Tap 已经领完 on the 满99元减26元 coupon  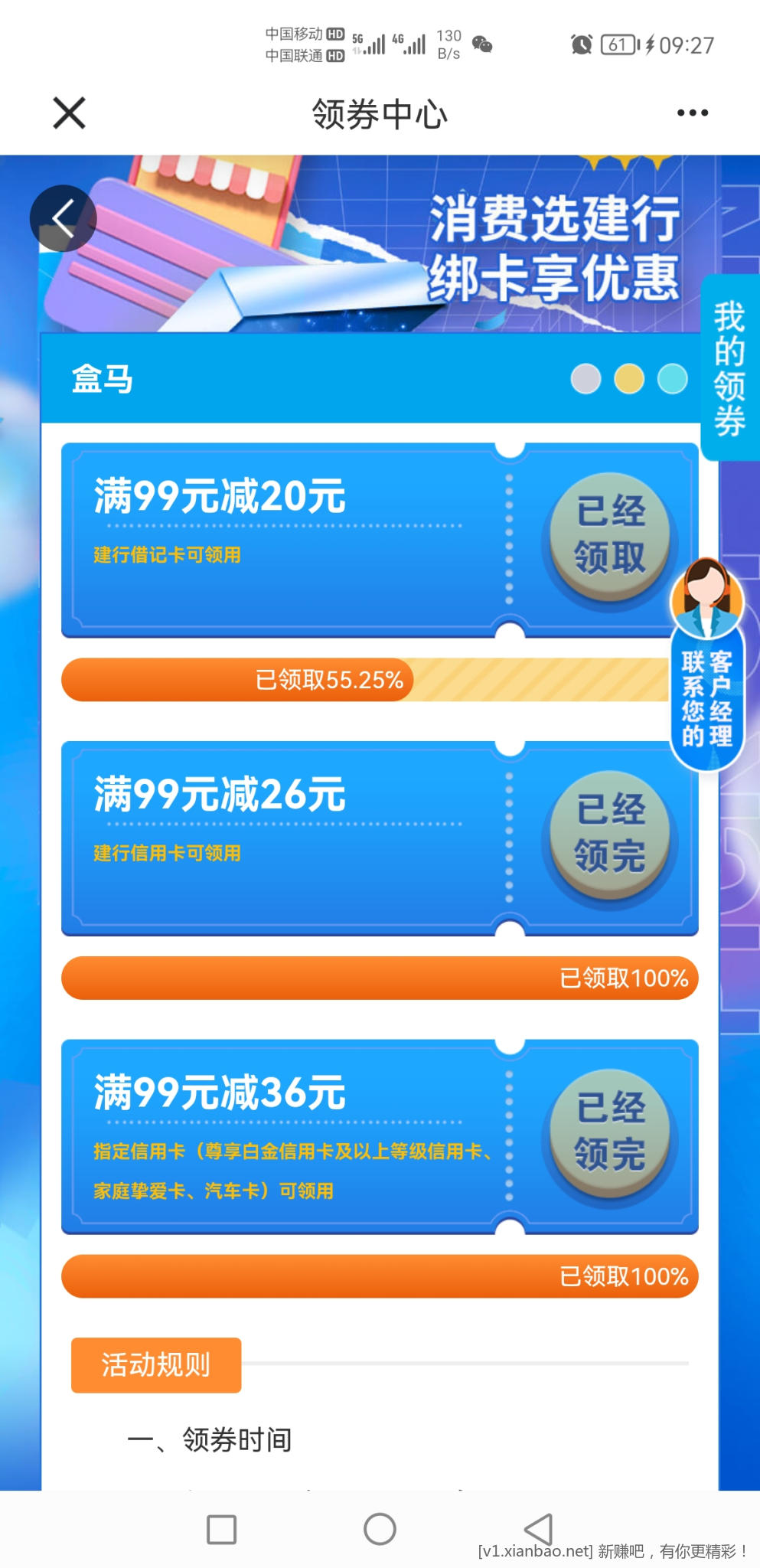[609, 833]
